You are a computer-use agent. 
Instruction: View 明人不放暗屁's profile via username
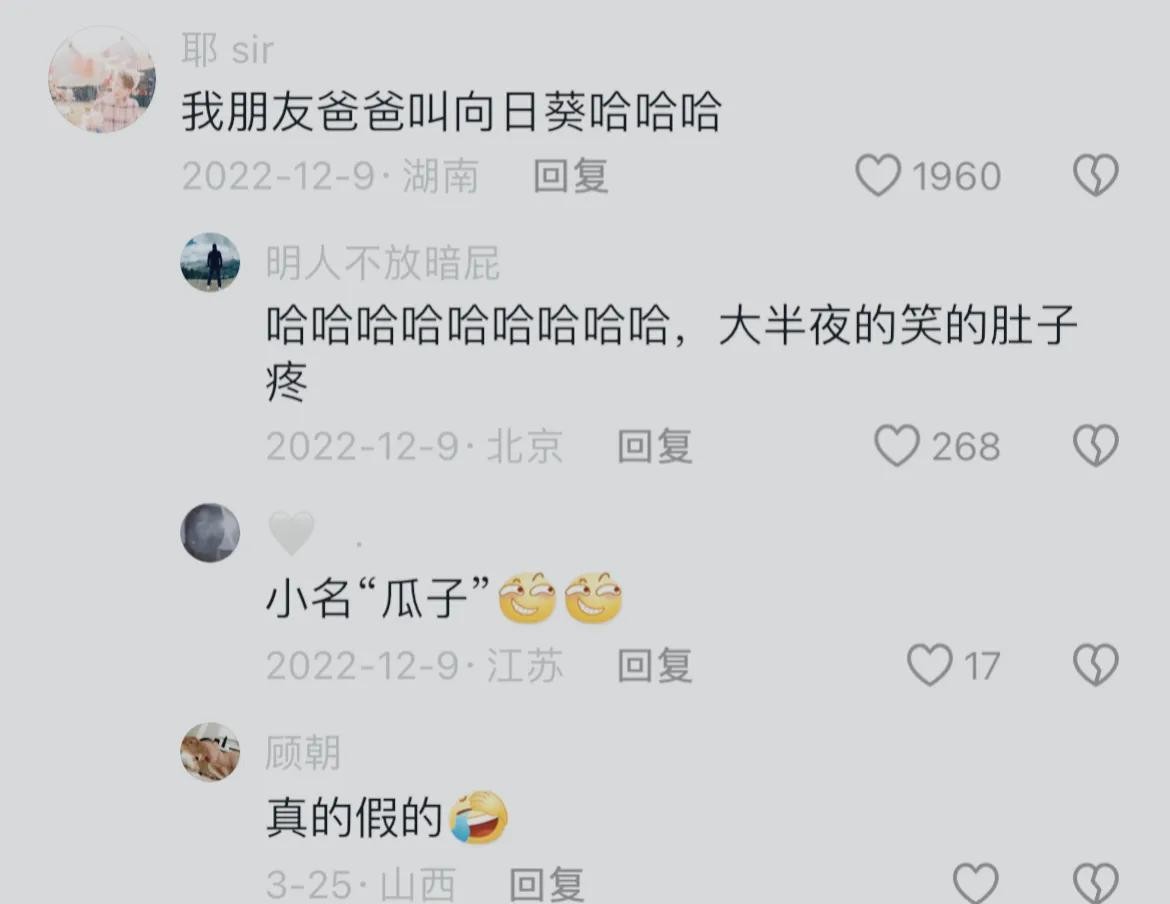pyautogui.click(x=382, y=263)
